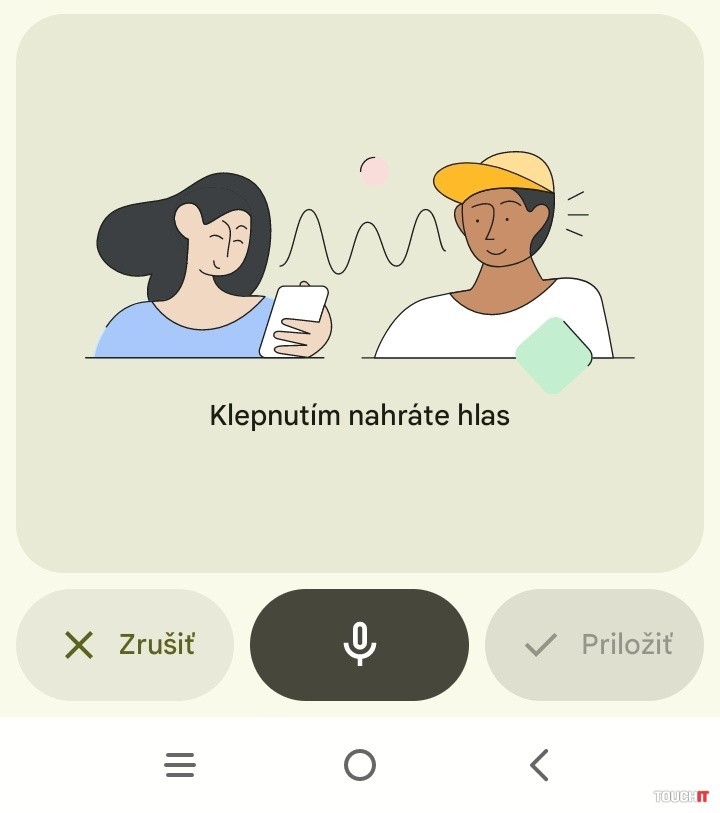Image resolution: width=720 pixels, height=813 pixels.
Task: Open recent apps from navigation bar
Action: (x=180, y=766)
